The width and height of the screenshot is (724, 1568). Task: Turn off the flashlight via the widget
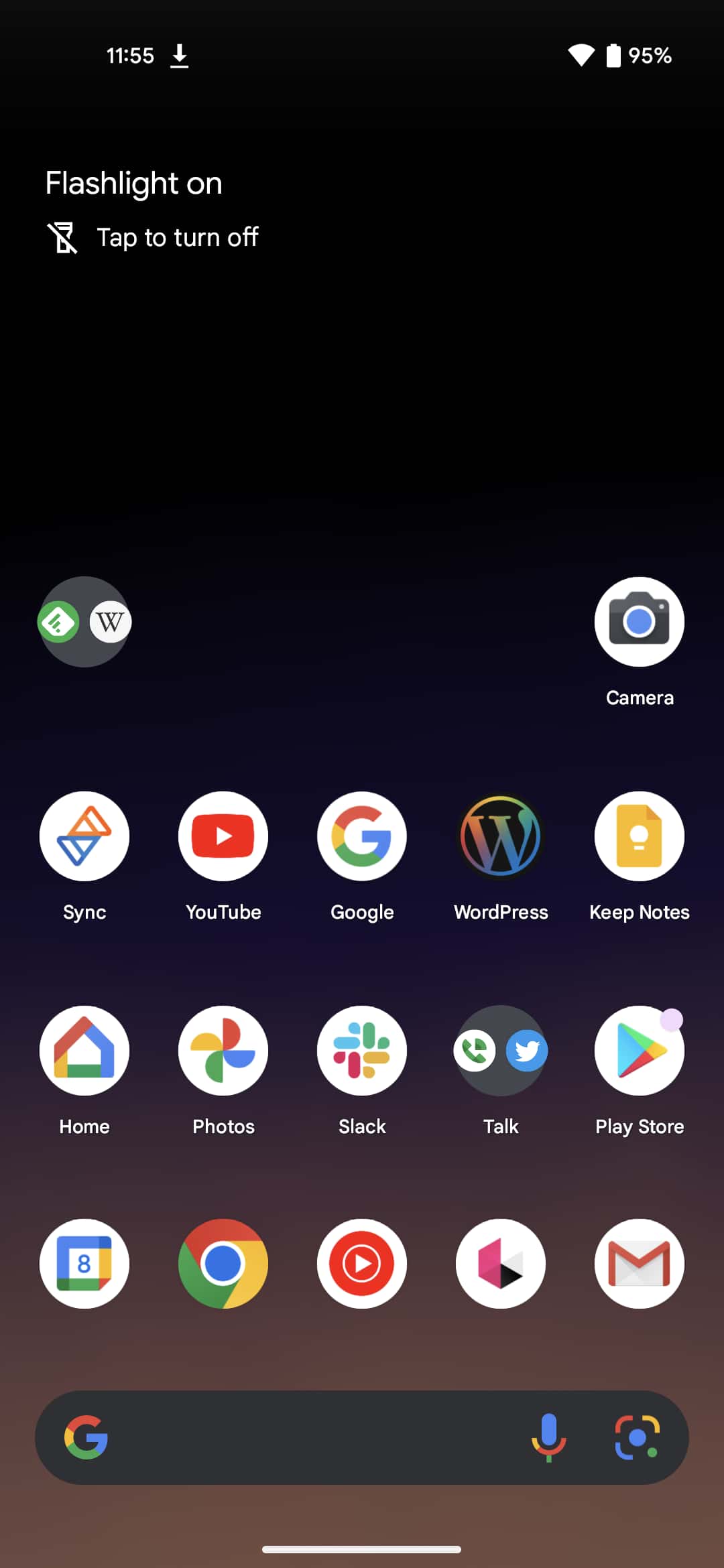(x=152, y=237)
